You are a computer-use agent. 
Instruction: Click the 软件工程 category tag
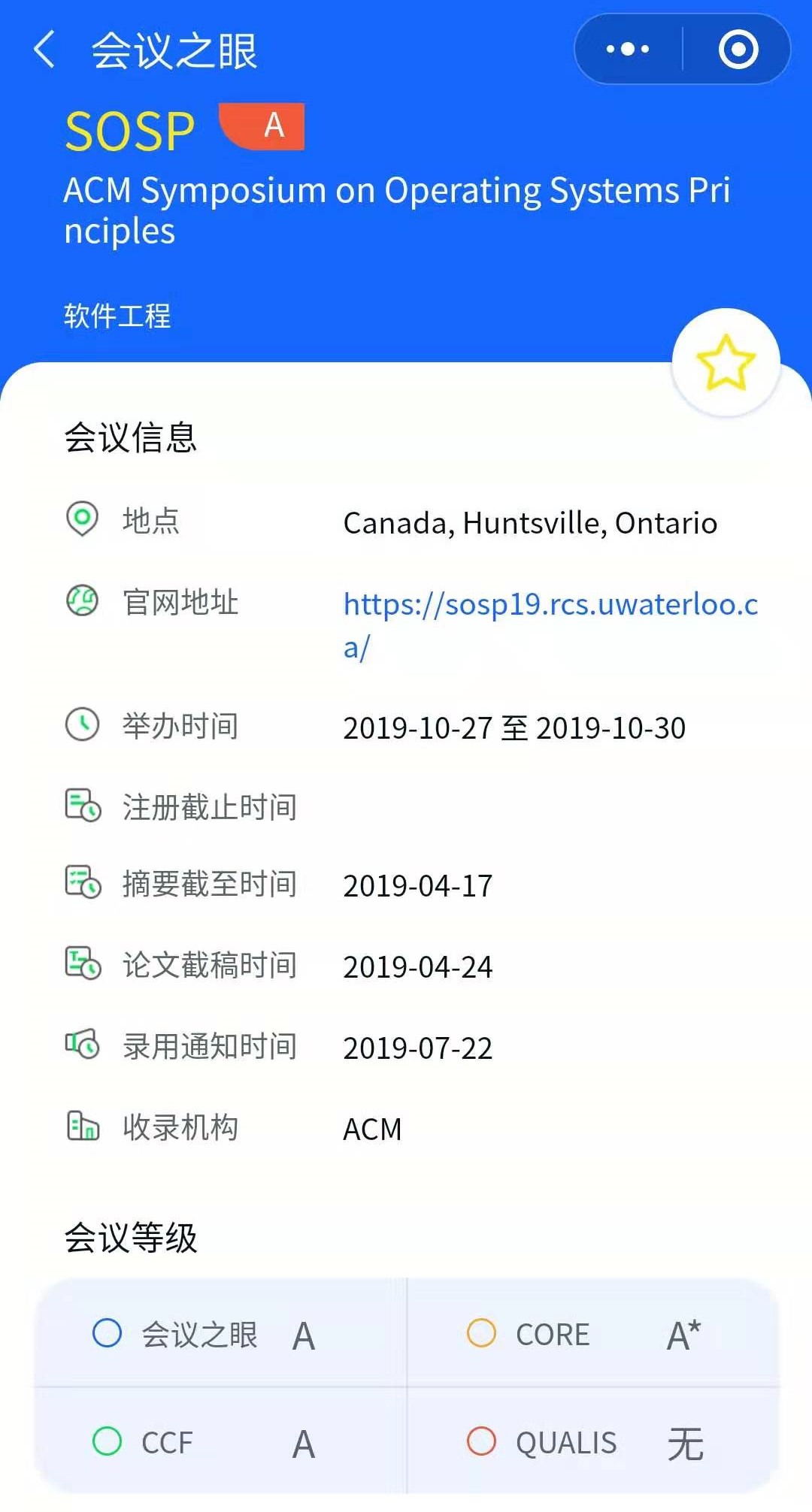coord(117,317)
